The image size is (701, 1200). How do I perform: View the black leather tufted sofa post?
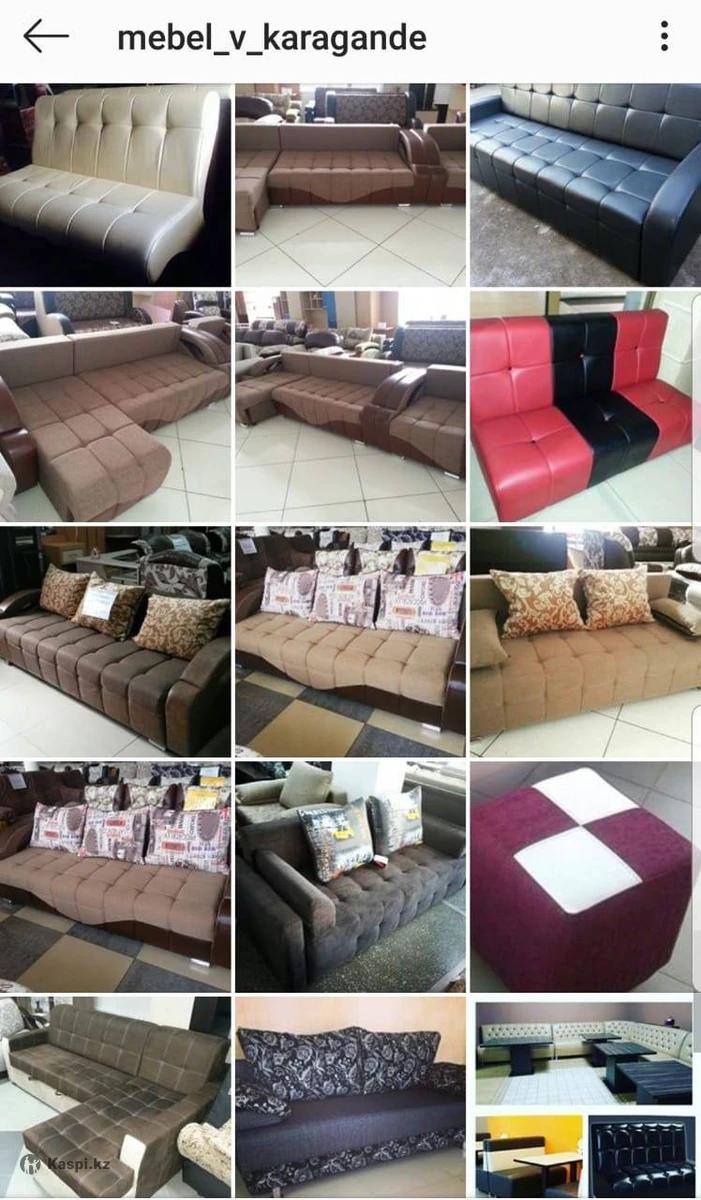click(585, 185)
